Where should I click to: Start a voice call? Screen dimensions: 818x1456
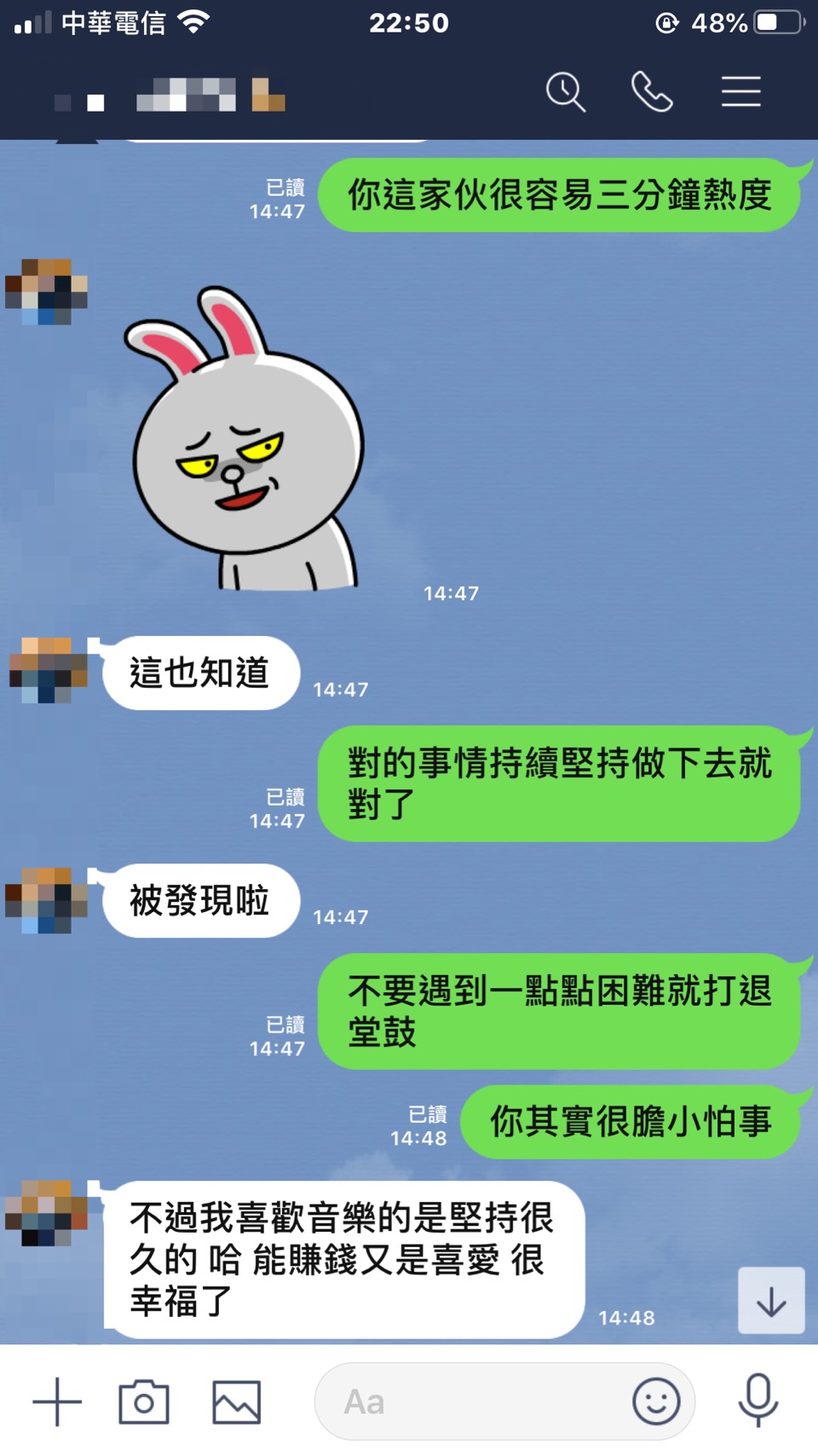click(x=652, y=92)
